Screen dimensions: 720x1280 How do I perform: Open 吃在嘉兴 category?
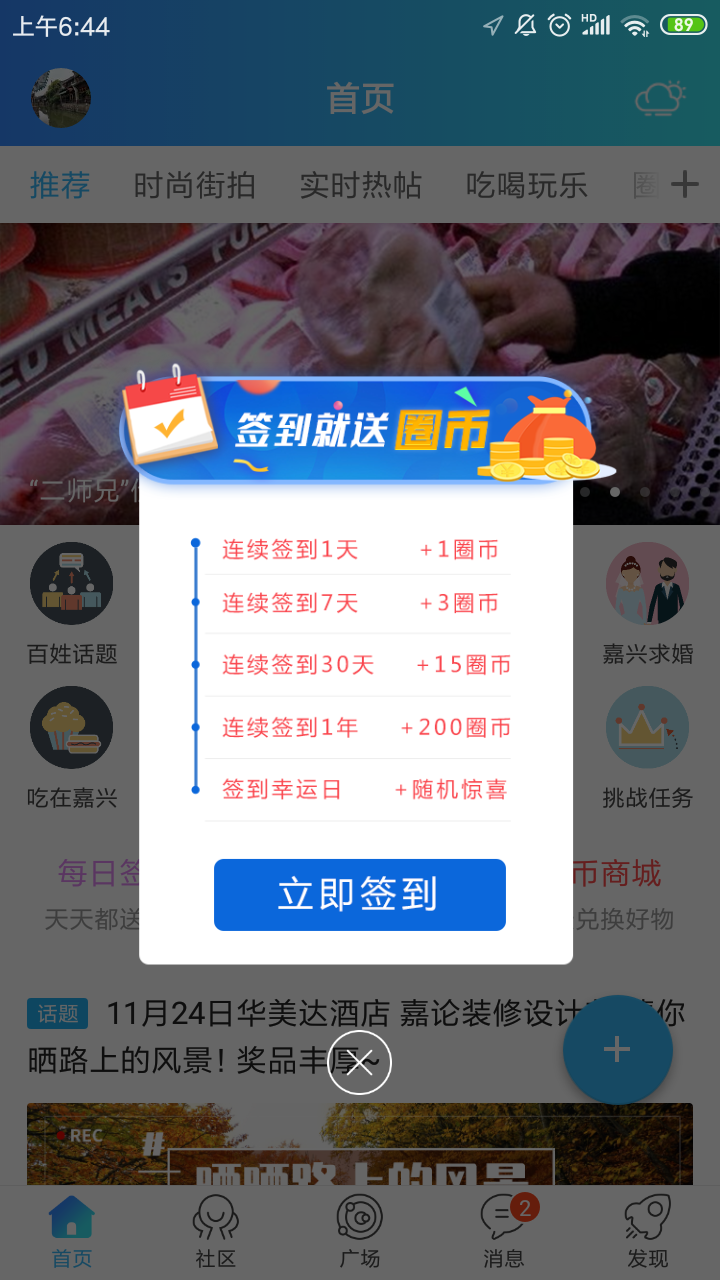(x=72, y=746)
